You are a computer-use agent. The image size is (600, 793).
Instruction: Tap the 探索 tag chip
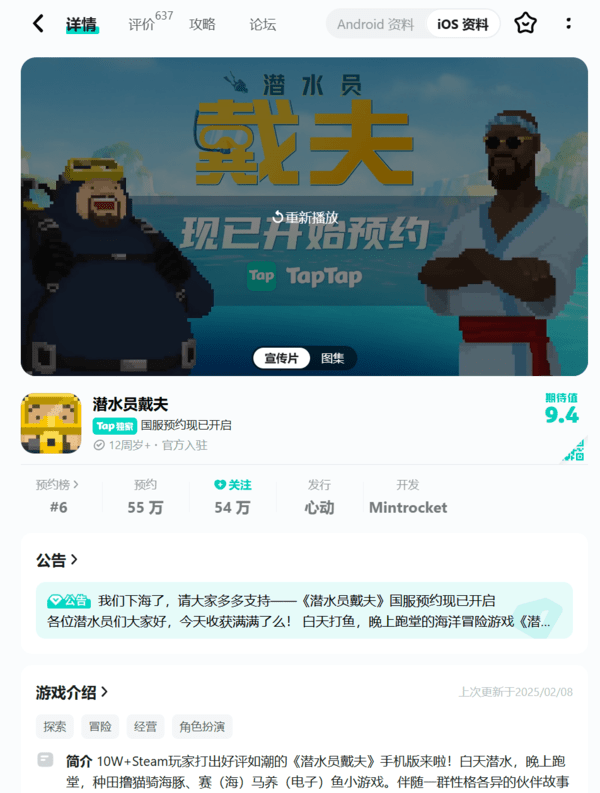(x=54, y=726)
